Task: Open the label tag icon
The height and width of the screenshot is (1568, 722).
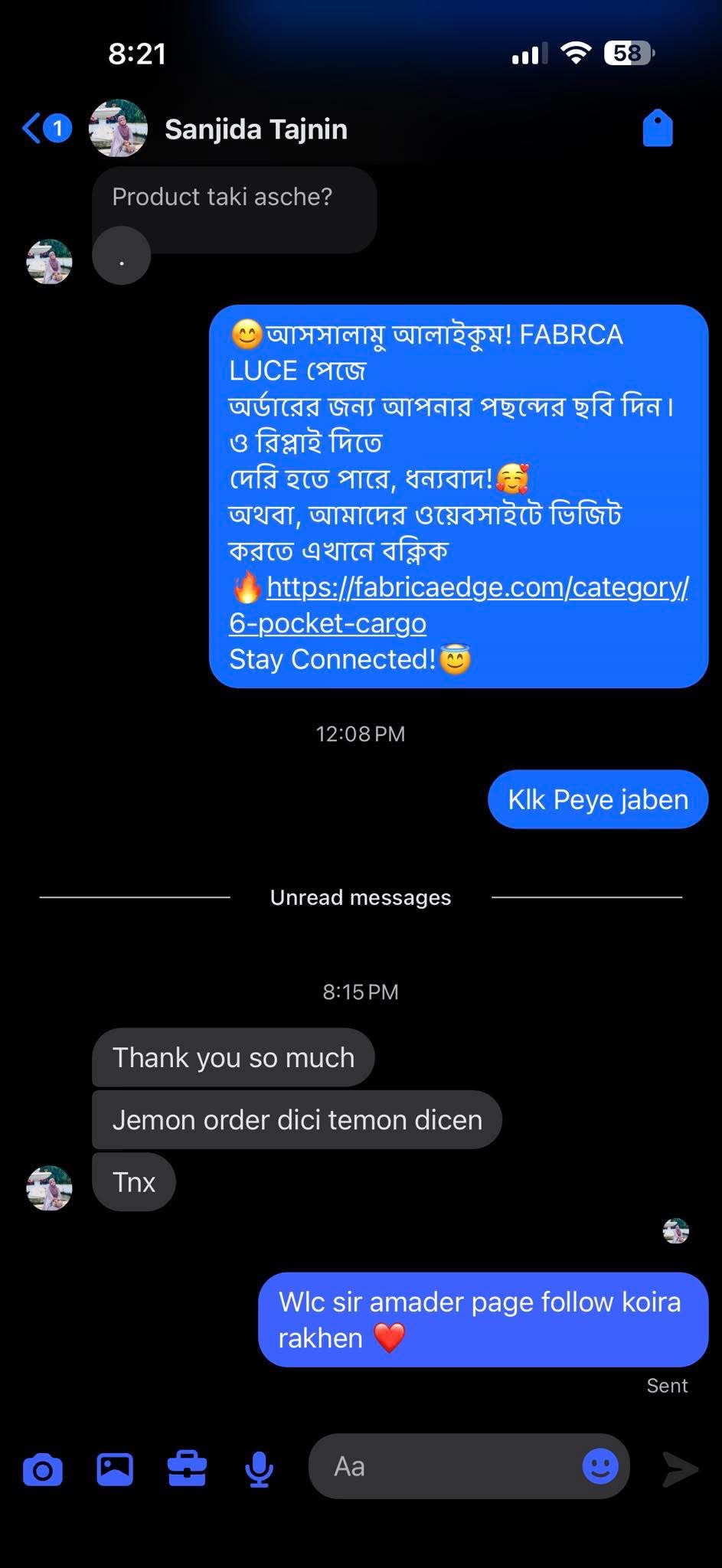Action: click(657, 128)
